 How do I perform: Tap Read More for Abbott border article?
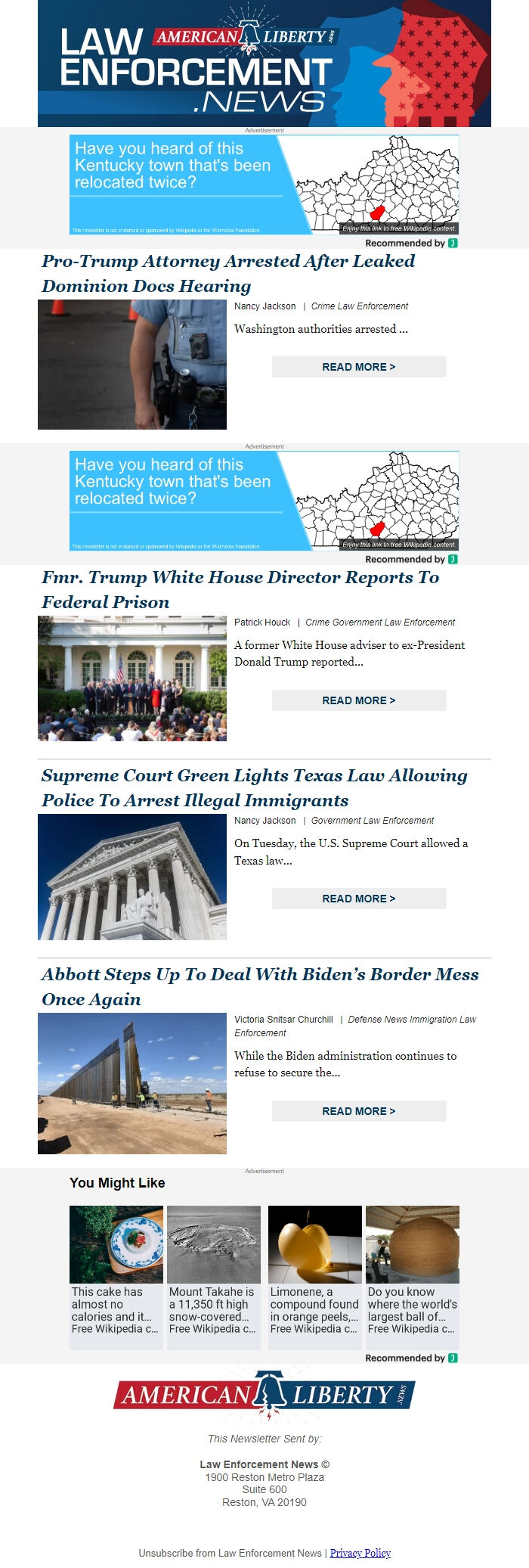pyautogui.click(x=358, y=1111)
